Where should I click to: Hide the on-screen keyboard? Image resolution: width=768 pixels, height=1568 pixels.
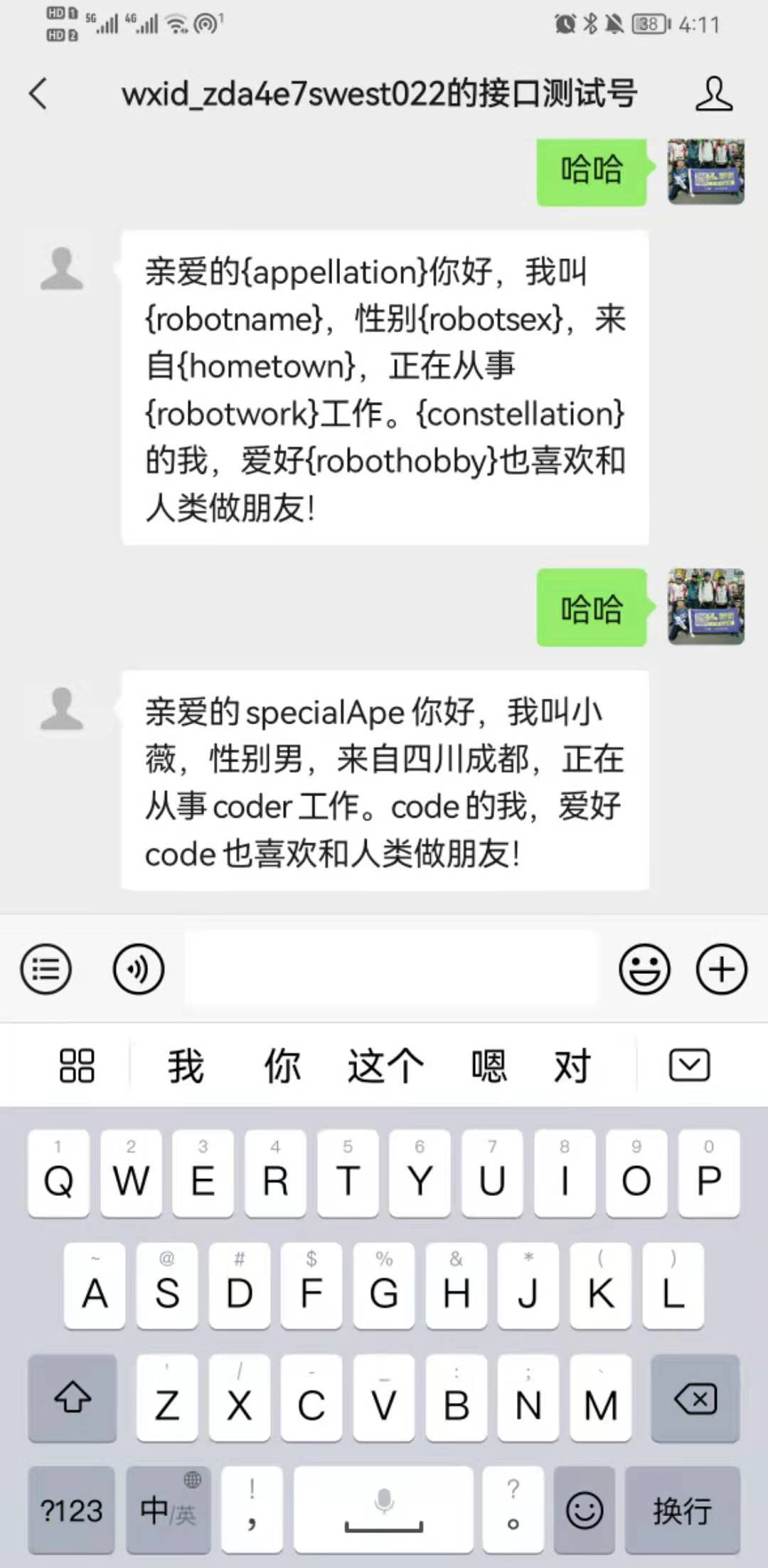pyautogui.click(x=689, y=1065)
